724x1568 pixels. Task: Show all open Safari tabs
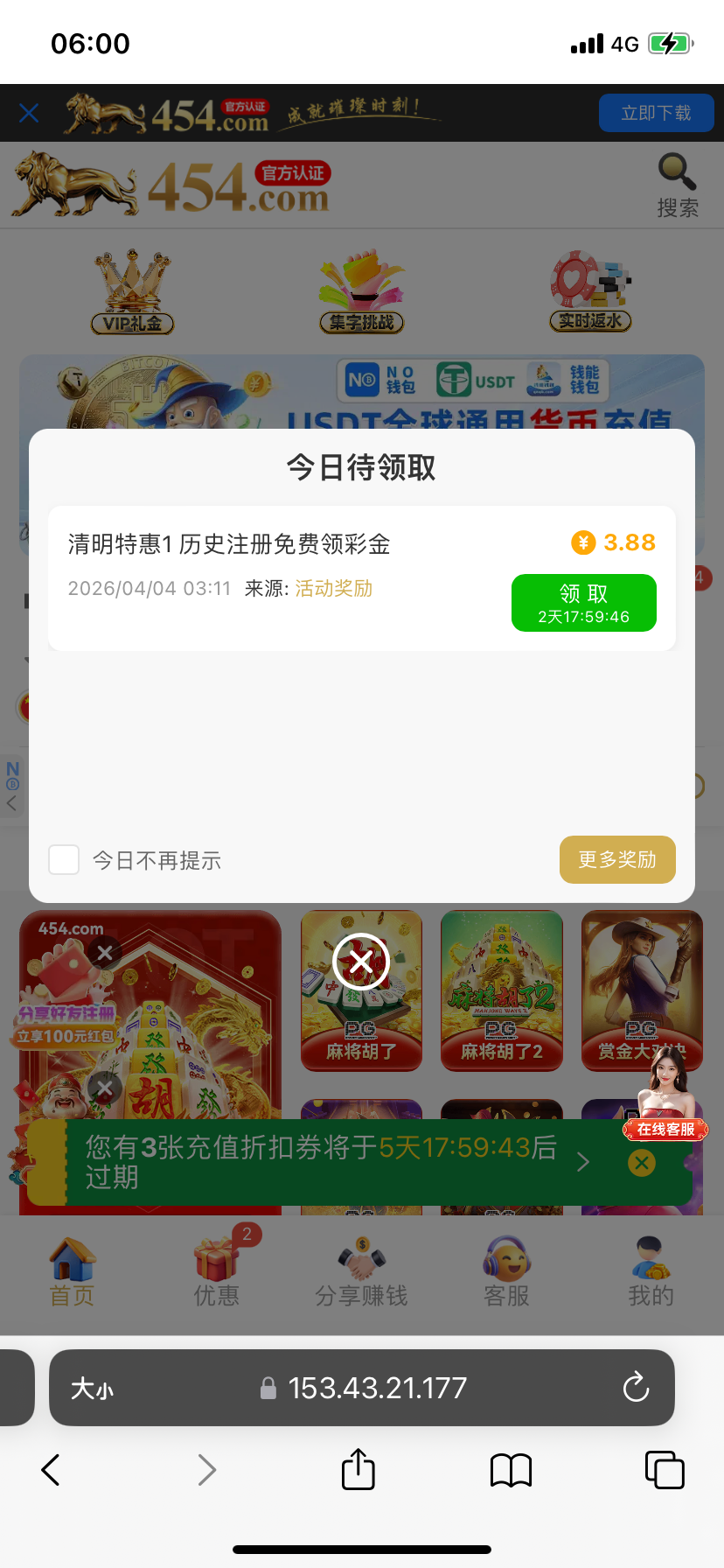pos(664,1469)
